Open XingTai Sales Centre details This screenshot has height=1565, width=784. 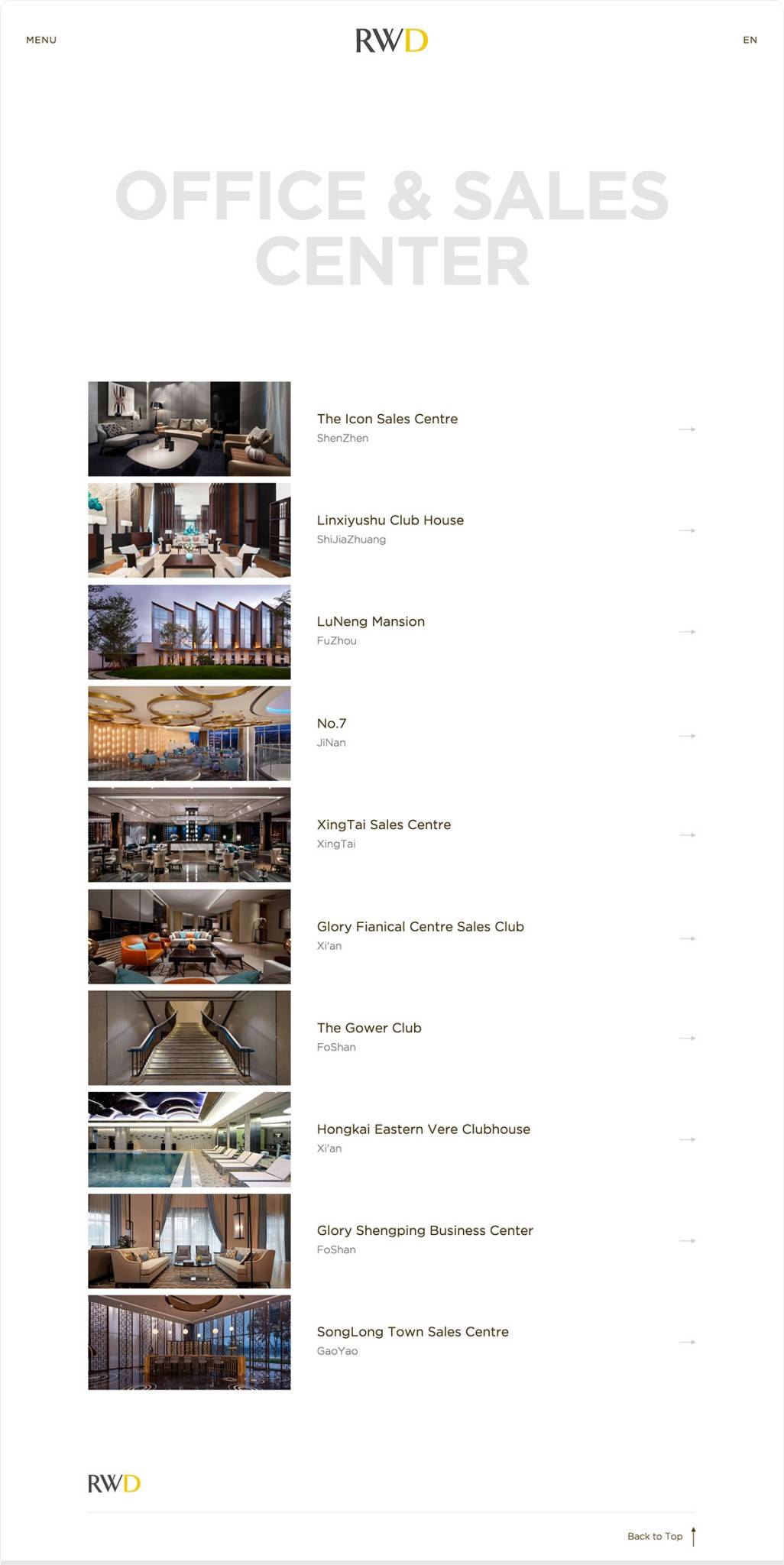pyautogui.click(x=384, y=825)
